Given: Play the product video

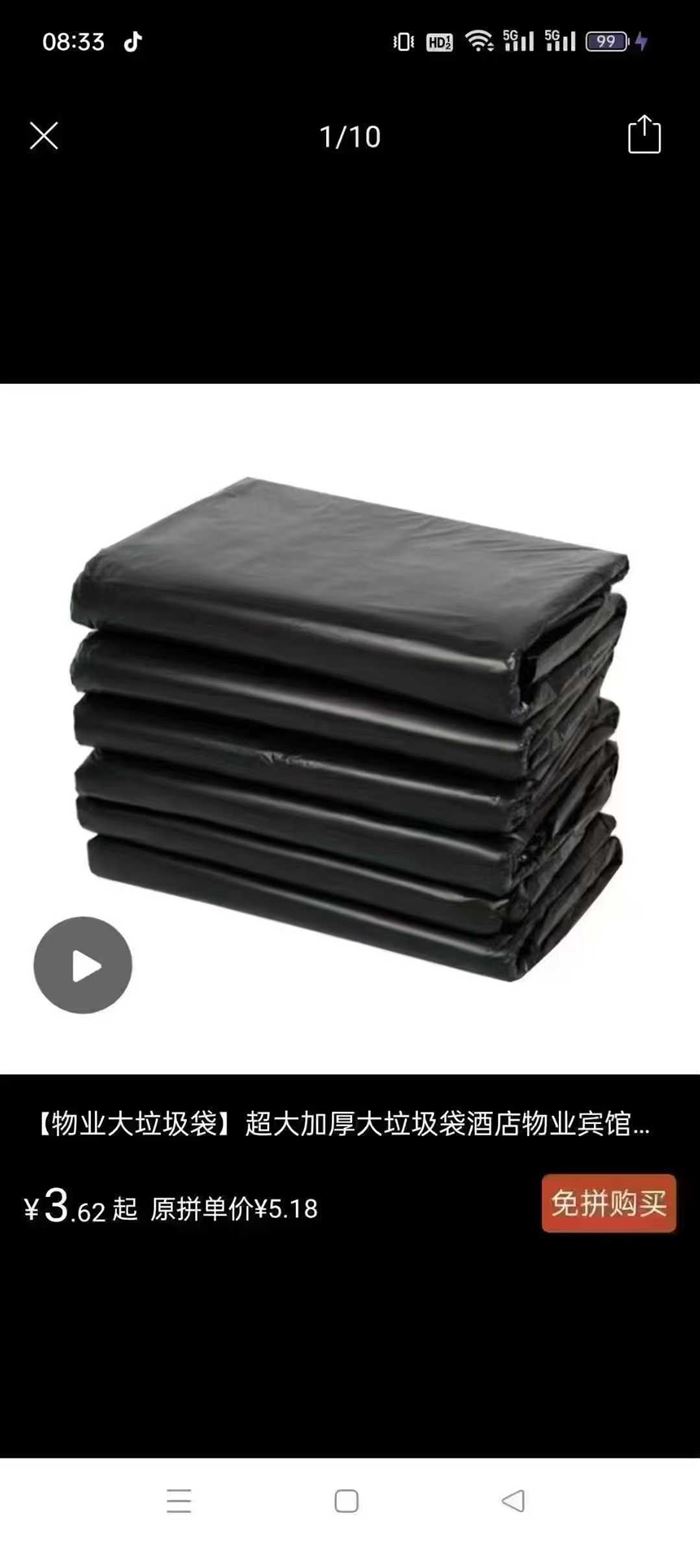Looking at the screenshot, I should pos(83,965).
